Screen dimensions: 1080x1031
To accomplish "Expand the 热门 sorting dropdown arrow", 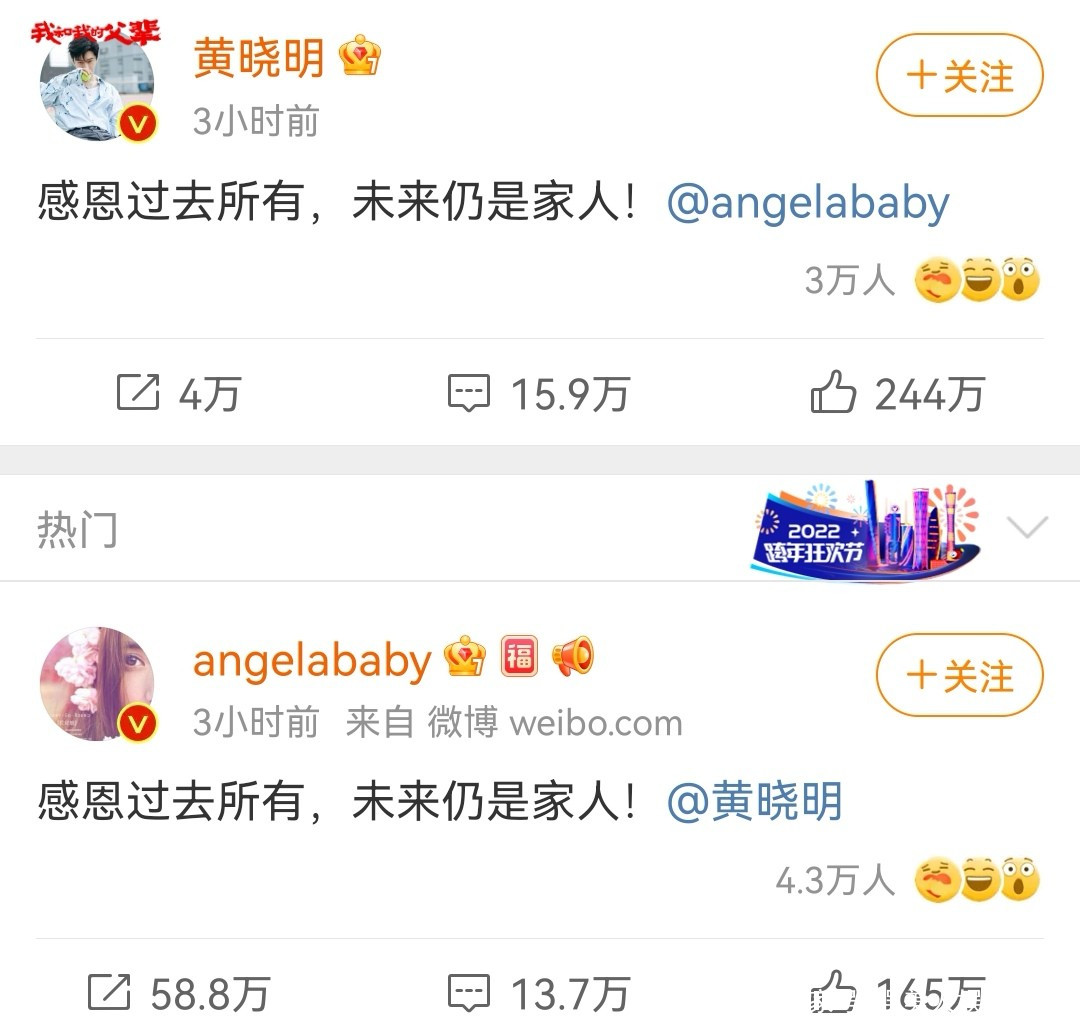I will pos(1028,527).
